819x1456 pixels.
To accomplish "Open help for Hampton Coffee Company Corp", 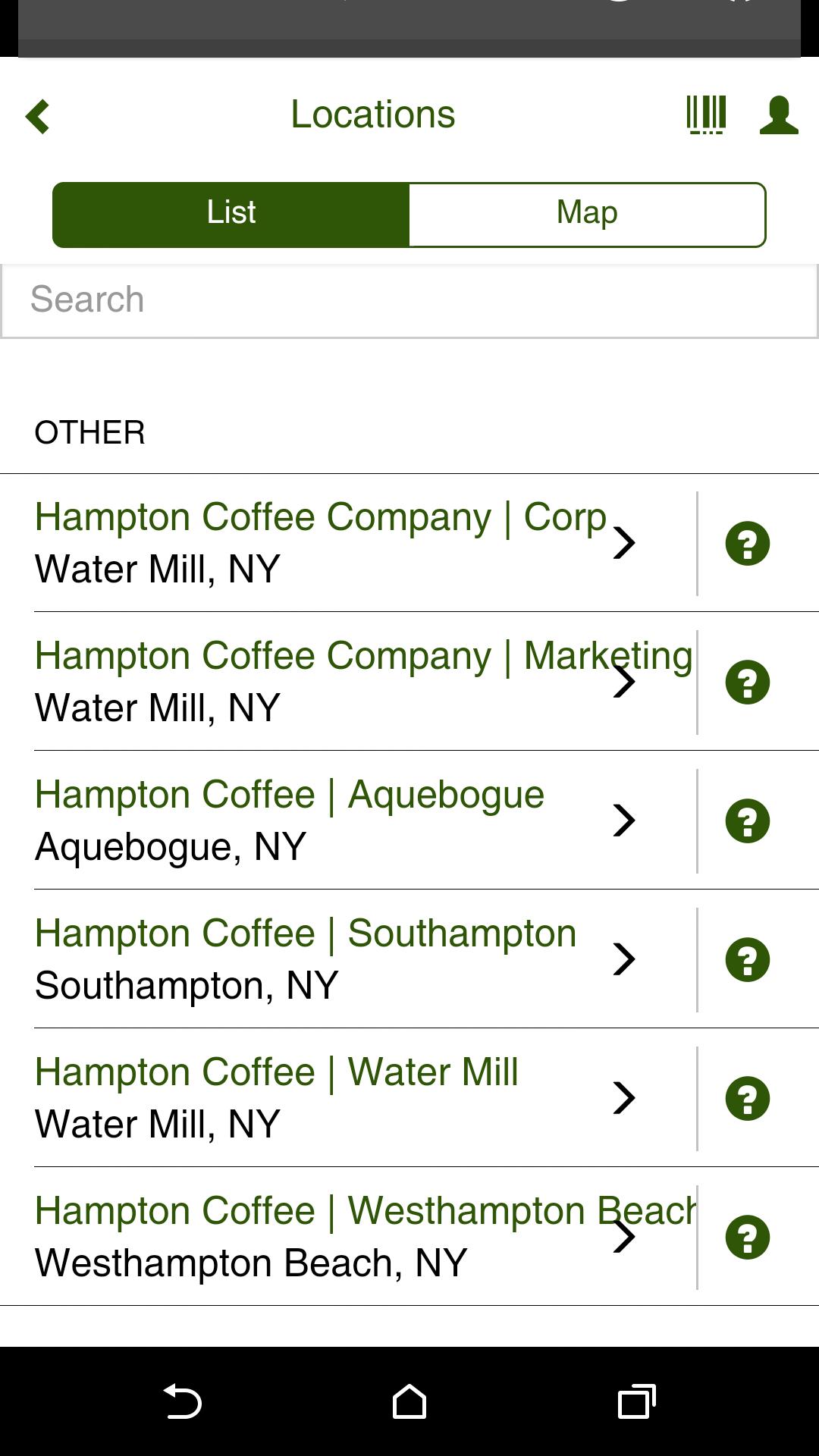I will 747,543.
